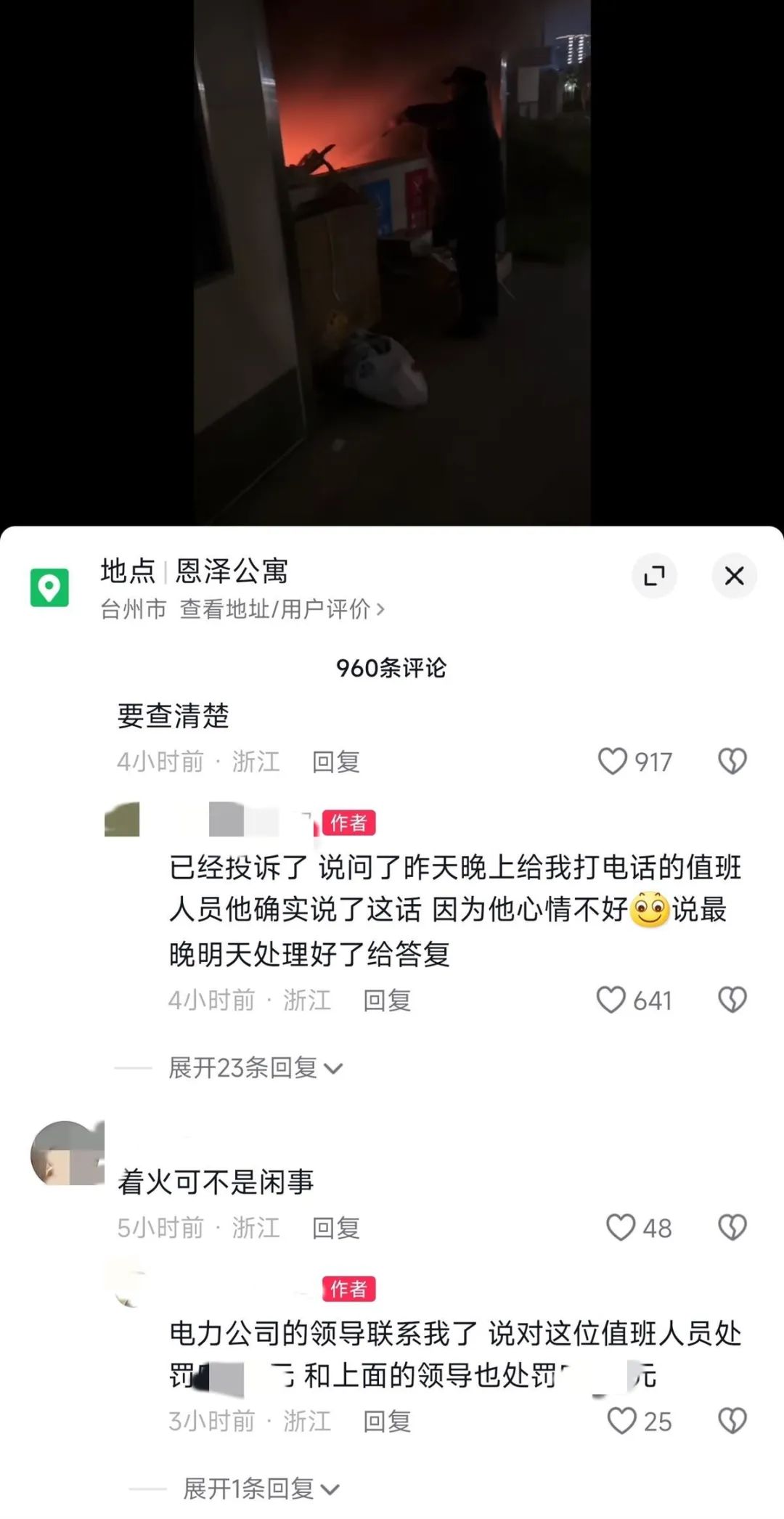Image resolution: width=784 pixels, height=1519 pixels.
Task: Reply to author's 电力公司 comment
Action: coord(386,1421)
